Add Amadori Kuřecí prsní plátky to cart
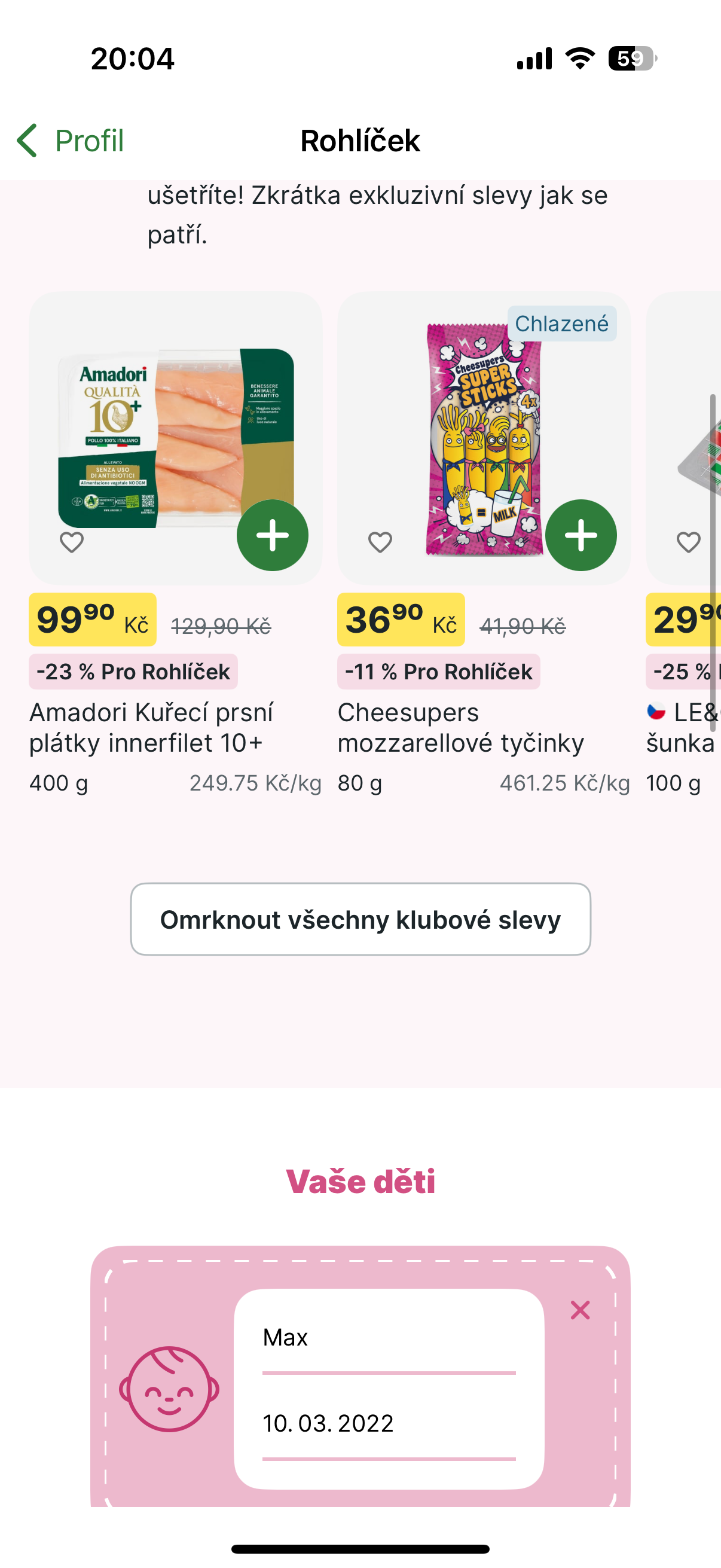This screenshot has width=721, height=1568. [272, 535]
